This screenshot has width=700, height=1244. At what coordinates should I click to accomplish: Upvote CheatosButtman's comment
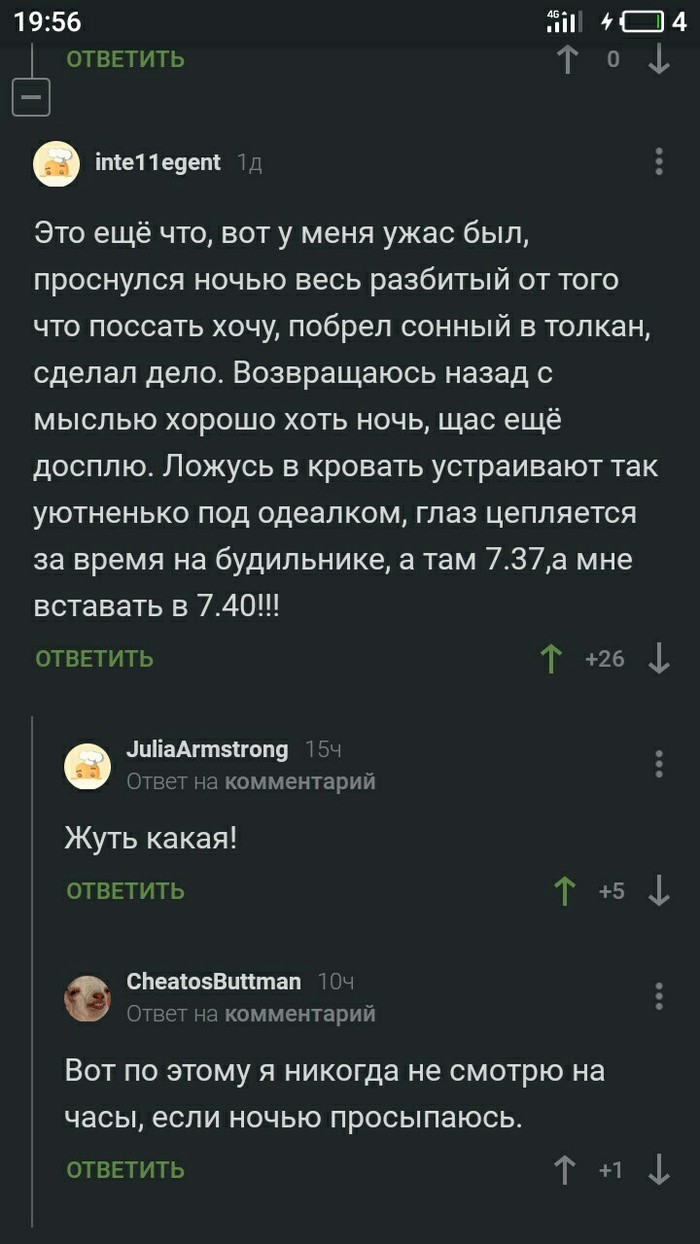565,1169
